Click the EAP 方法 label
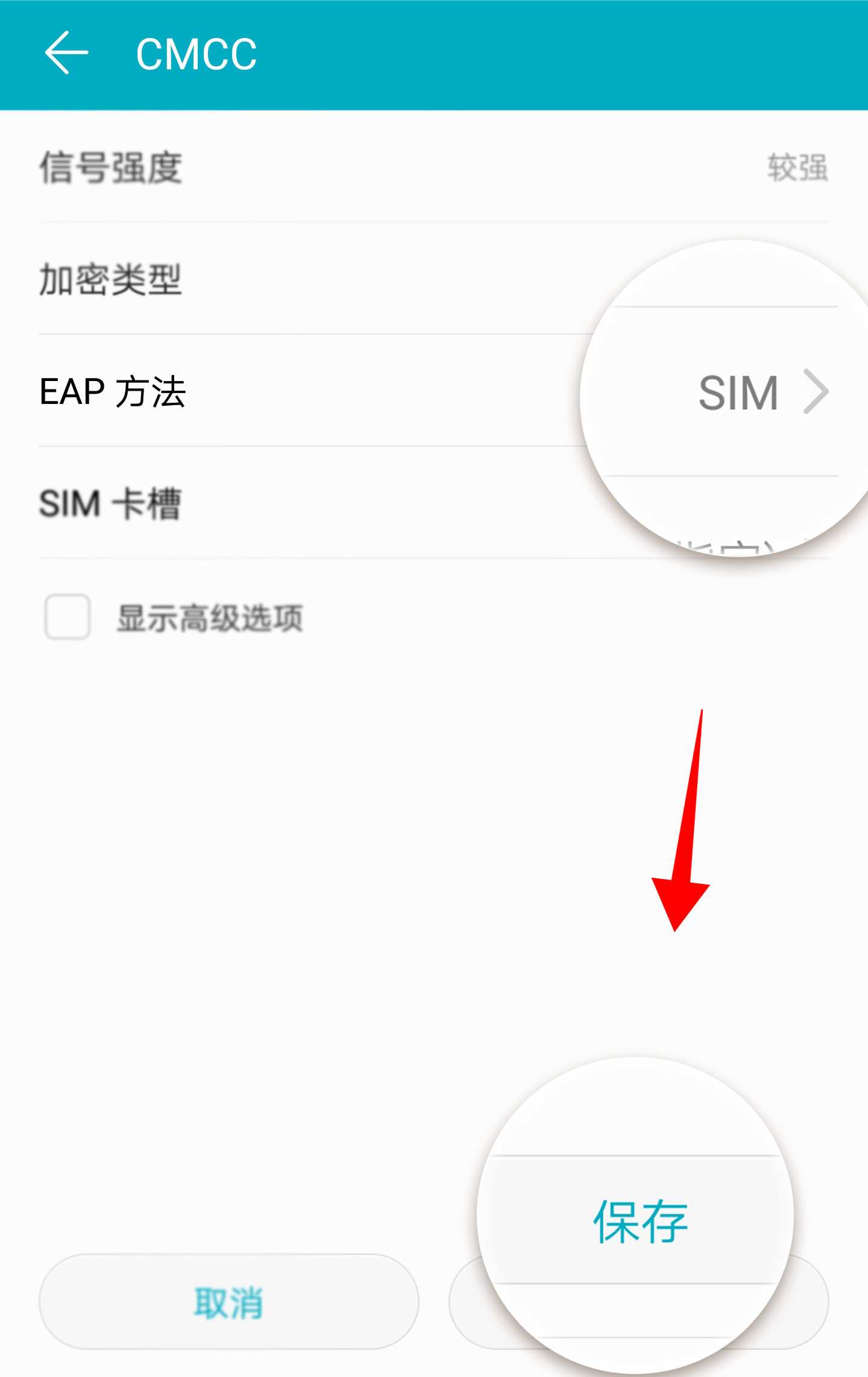This screenshot has height=1377, width=868. click(113, 392)
